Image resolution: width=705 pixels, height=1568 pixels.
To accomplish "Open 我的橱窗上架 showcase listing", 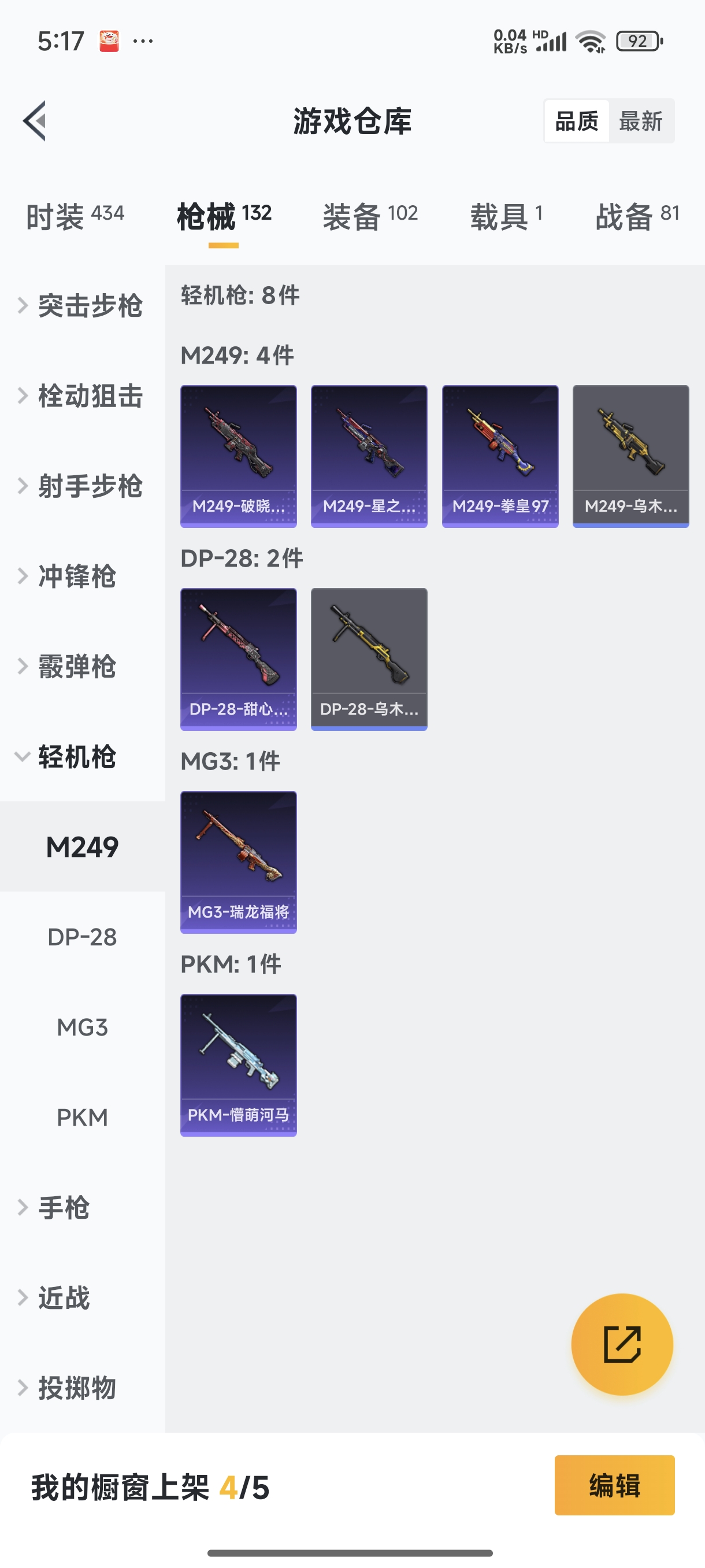I will 149,1486.
